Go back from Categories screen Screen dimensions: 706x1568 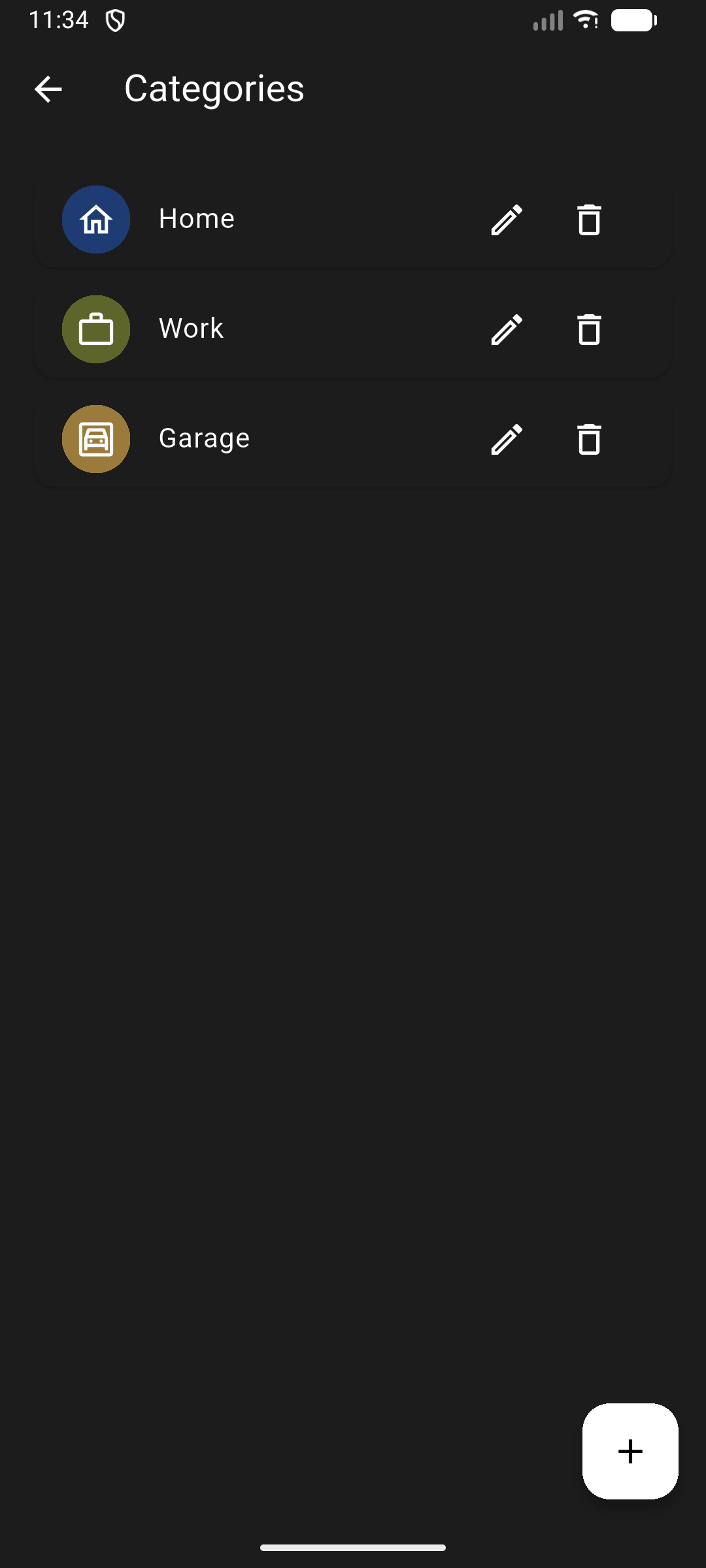point(48,89)
